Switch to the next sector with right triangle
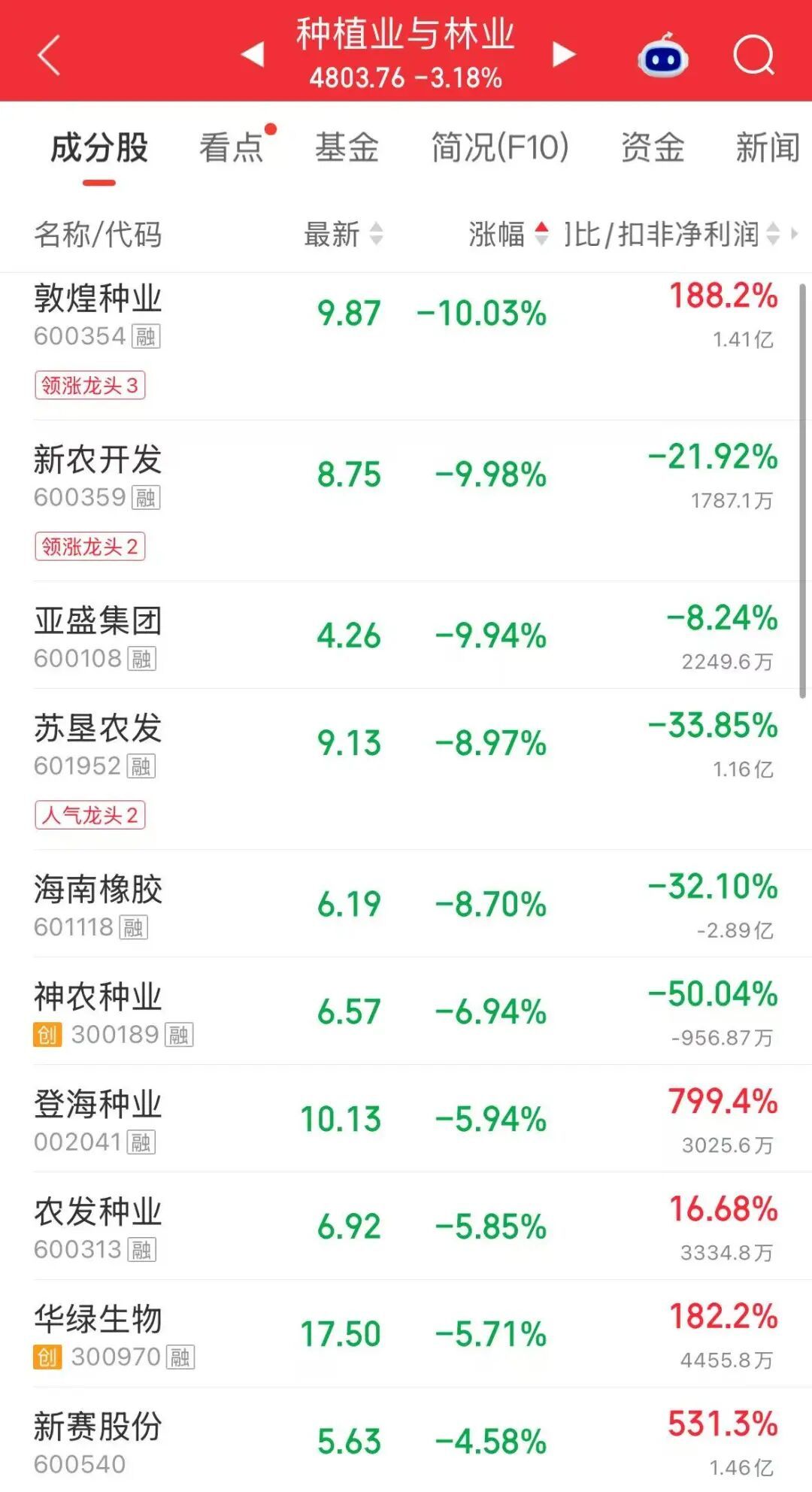Viewport: 812px width, 1492px height. tap(564, 54)
